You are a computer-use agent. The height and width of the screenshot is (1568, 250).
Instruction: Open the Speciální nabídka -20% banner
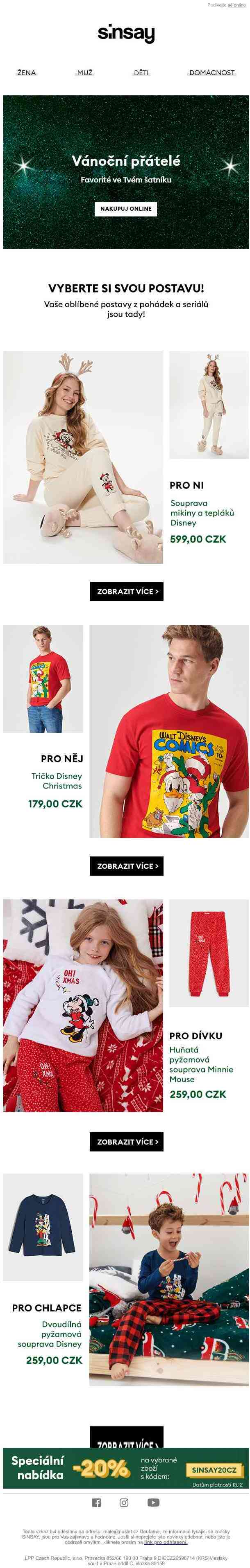pos(125,1467)
